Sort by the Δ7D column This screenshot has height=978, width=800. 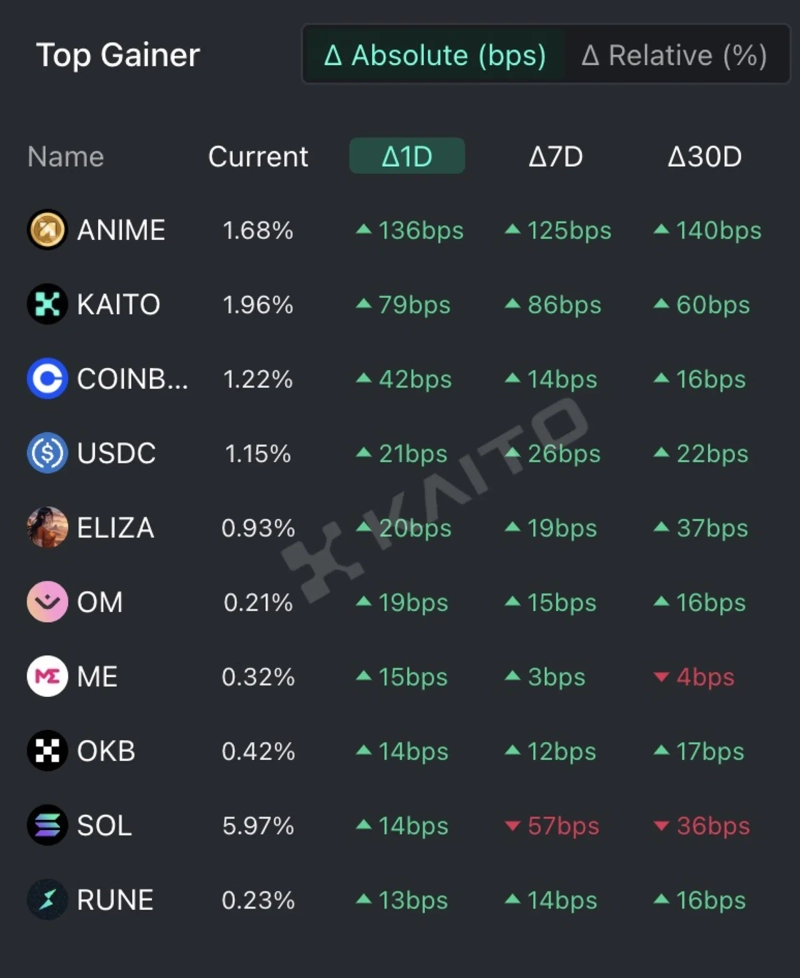pos(555,157)
